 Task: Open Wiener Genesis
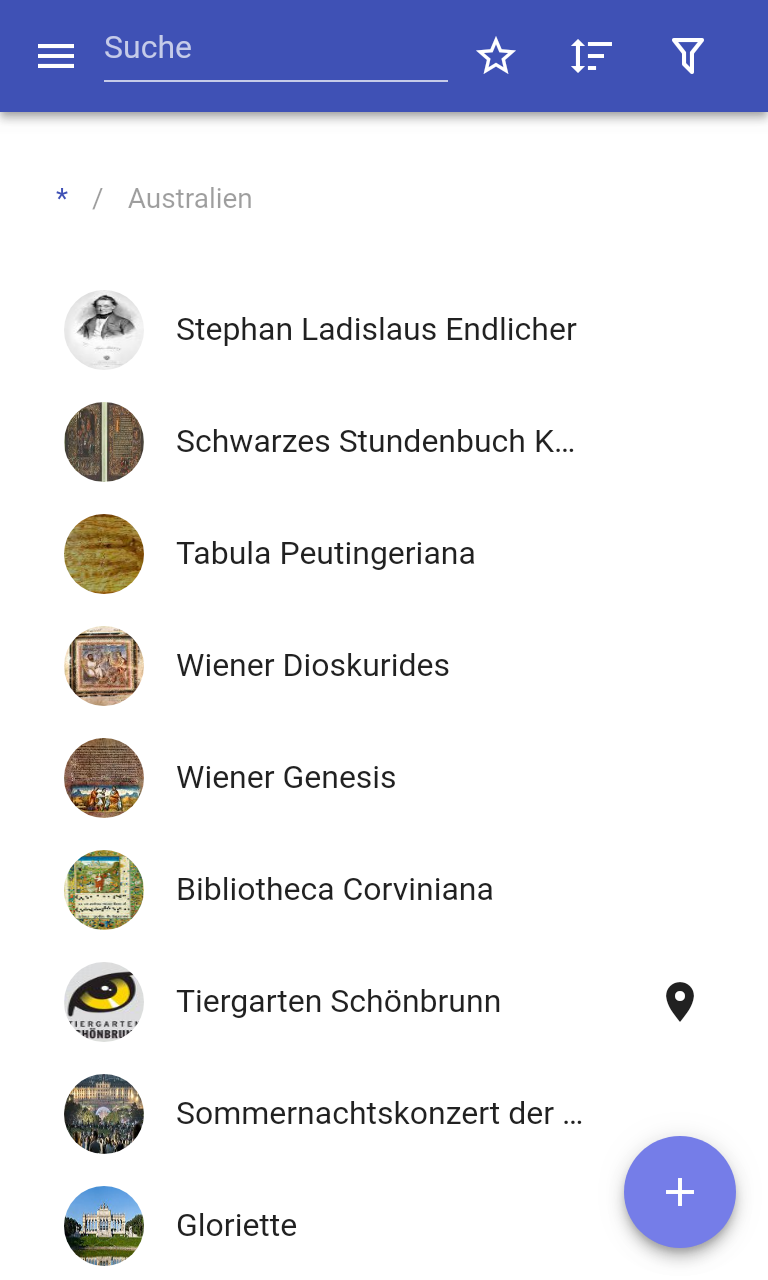click(x=286, y=778)
